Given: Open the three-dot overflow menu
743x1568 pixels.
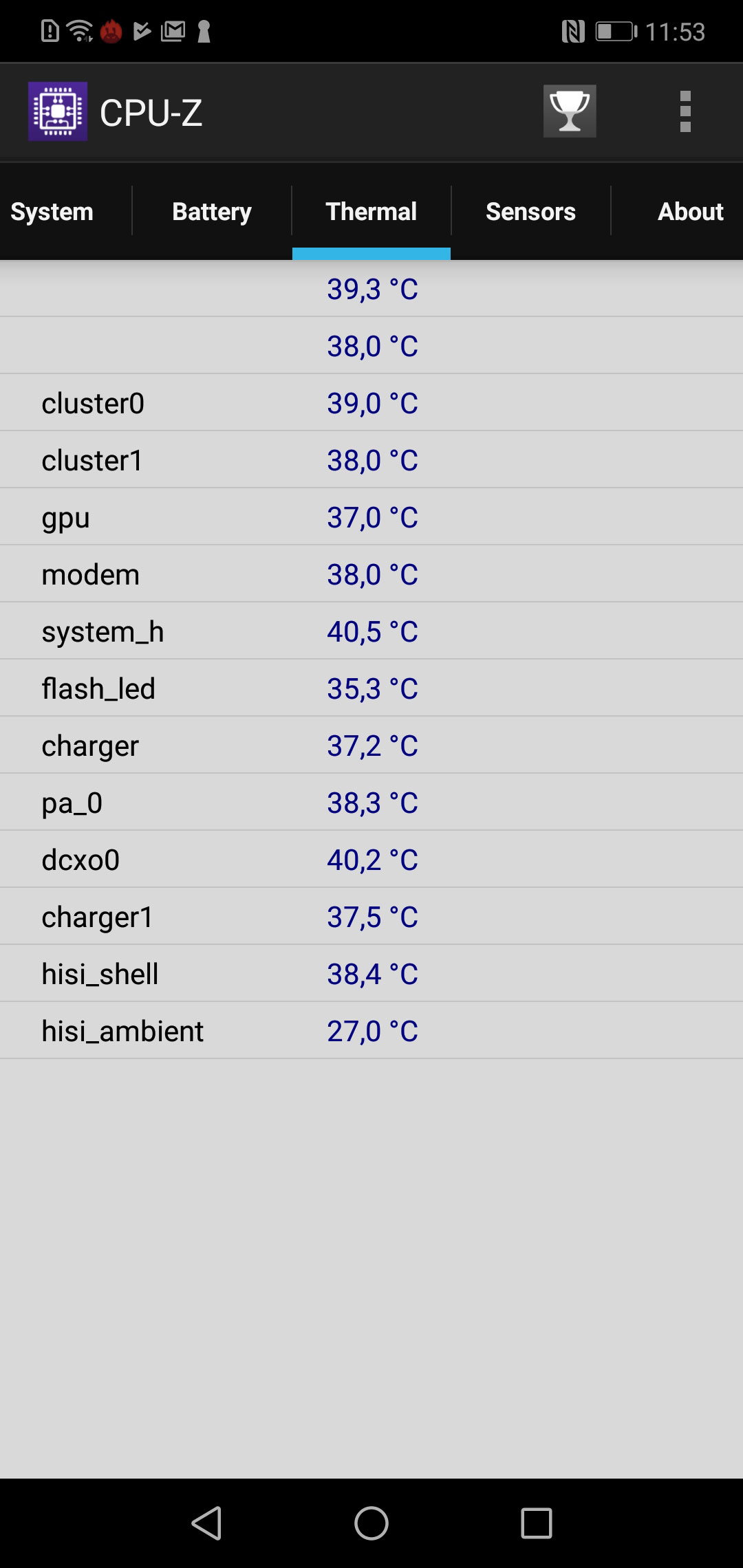Looking at the screenshot, I should [685, 111].
